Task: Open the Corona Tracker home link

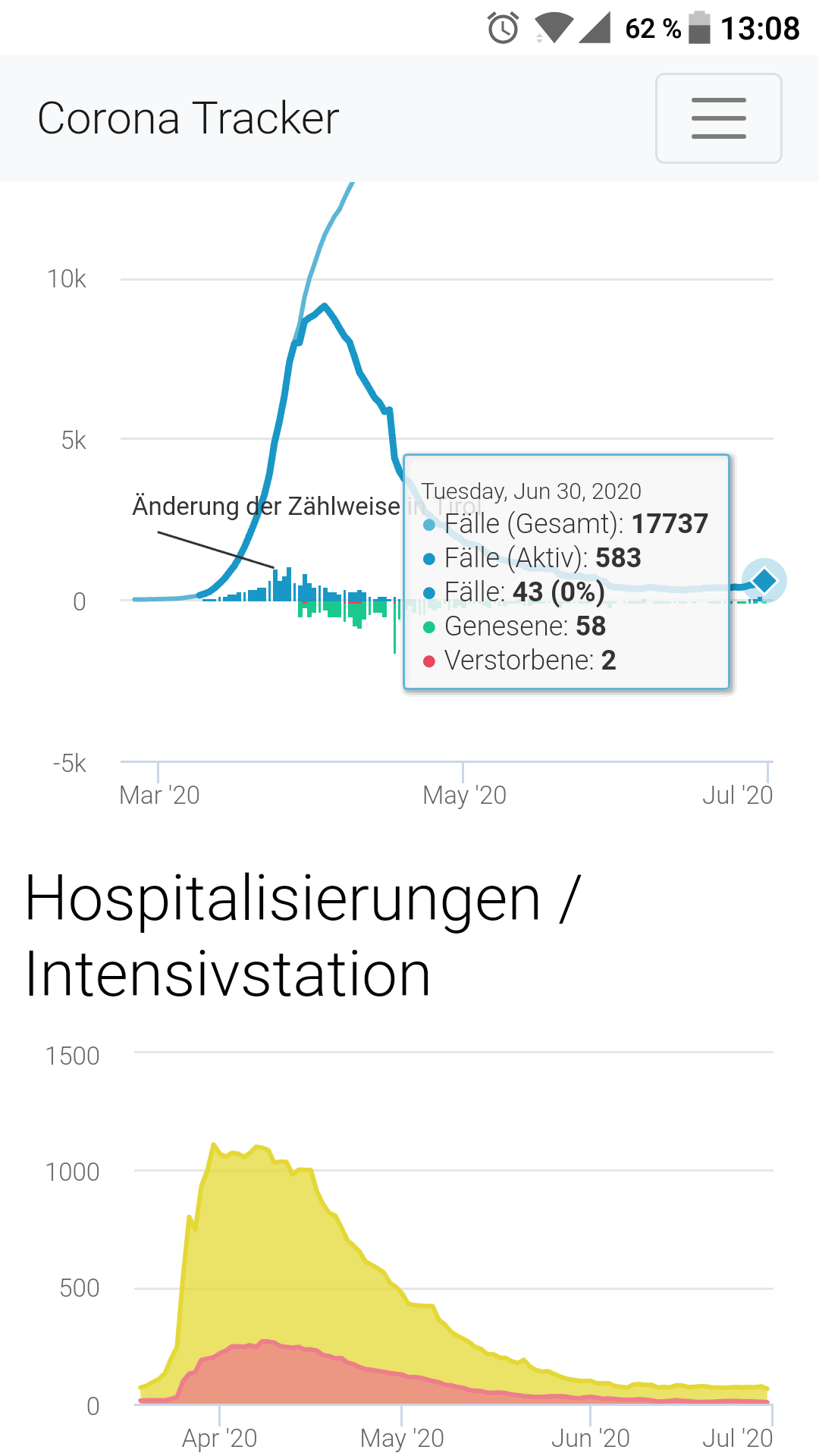Action: point(188,118)
